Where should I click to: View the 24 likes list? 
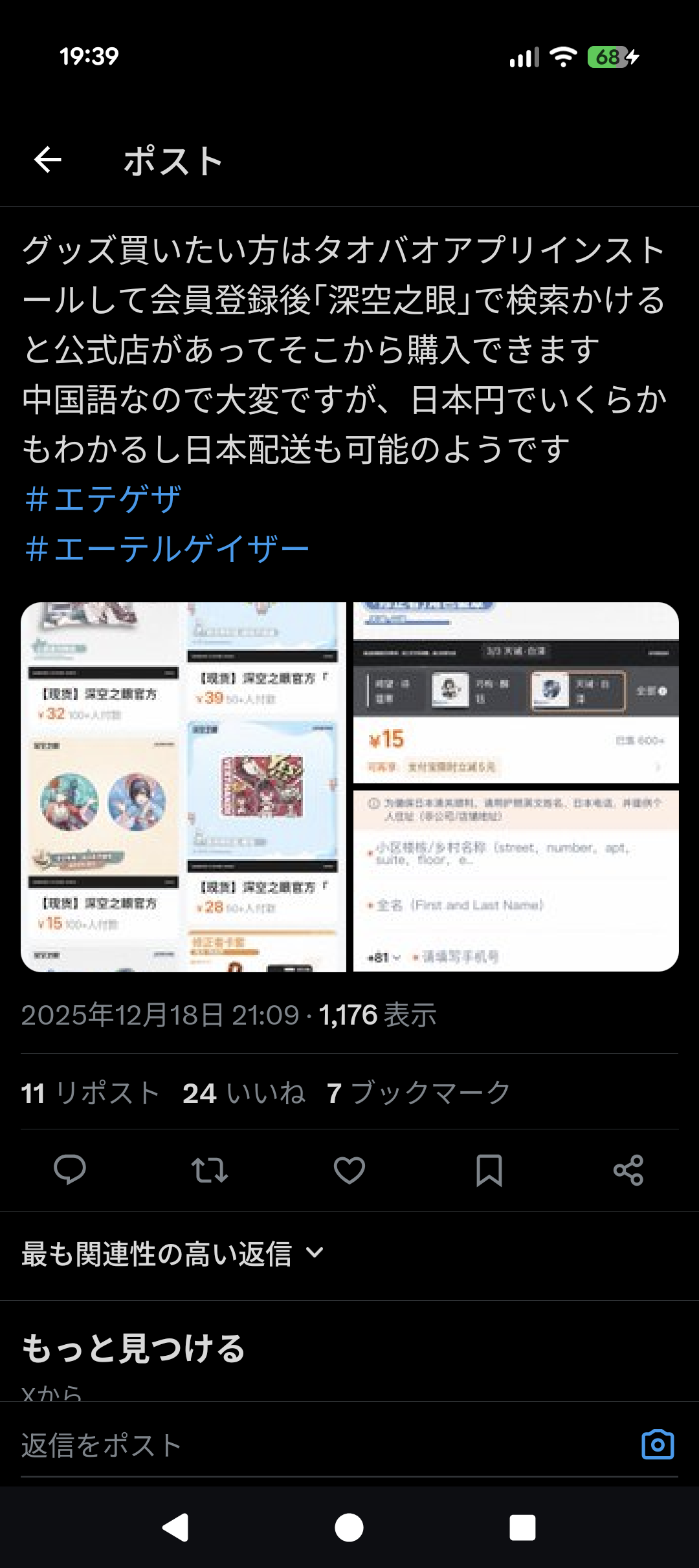pos(244,1093)
